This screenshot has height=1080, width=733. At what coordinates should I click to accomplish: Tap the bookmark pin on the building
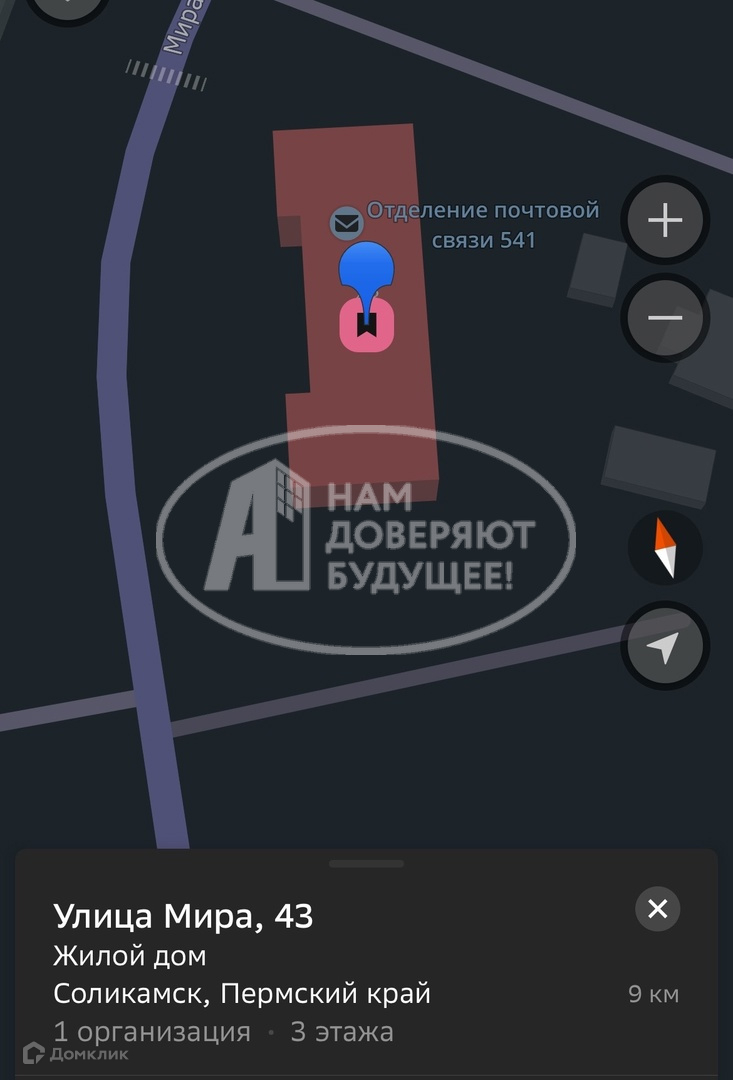[367, 325]
